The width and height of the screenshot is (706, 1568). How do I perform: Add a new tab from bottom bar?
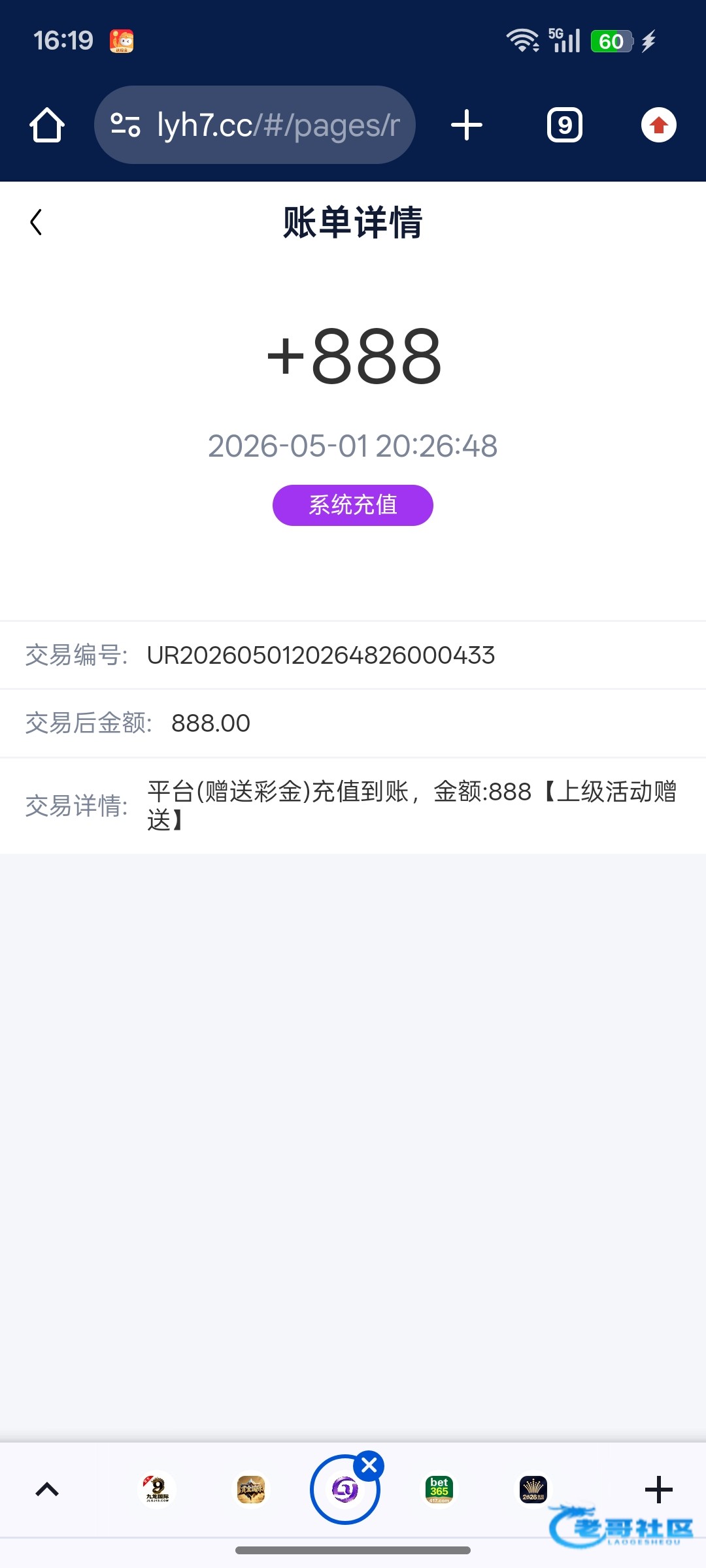pos(658,1490)
